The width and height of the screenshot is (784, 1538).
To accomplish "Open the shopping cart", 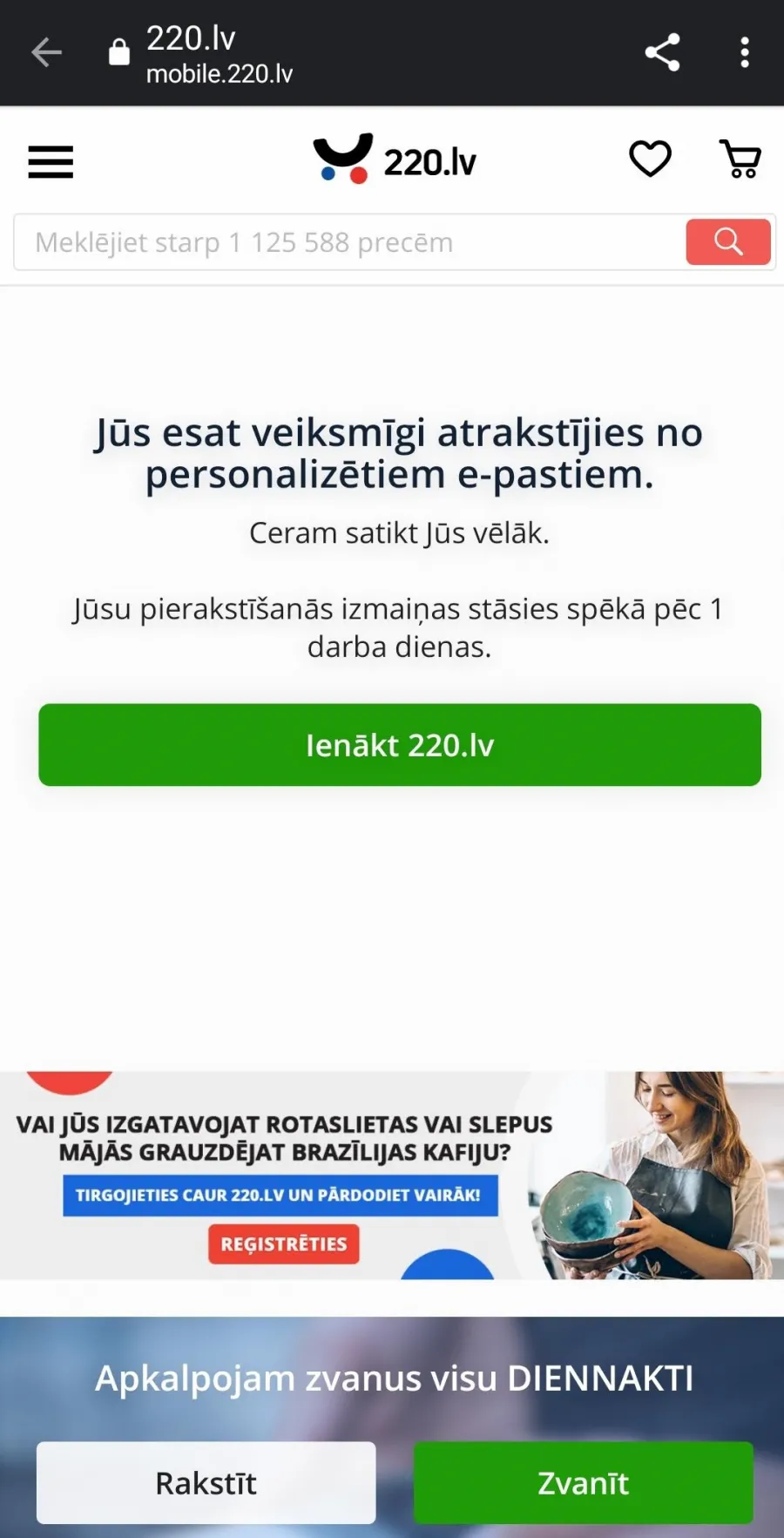I will pos(741,159).
